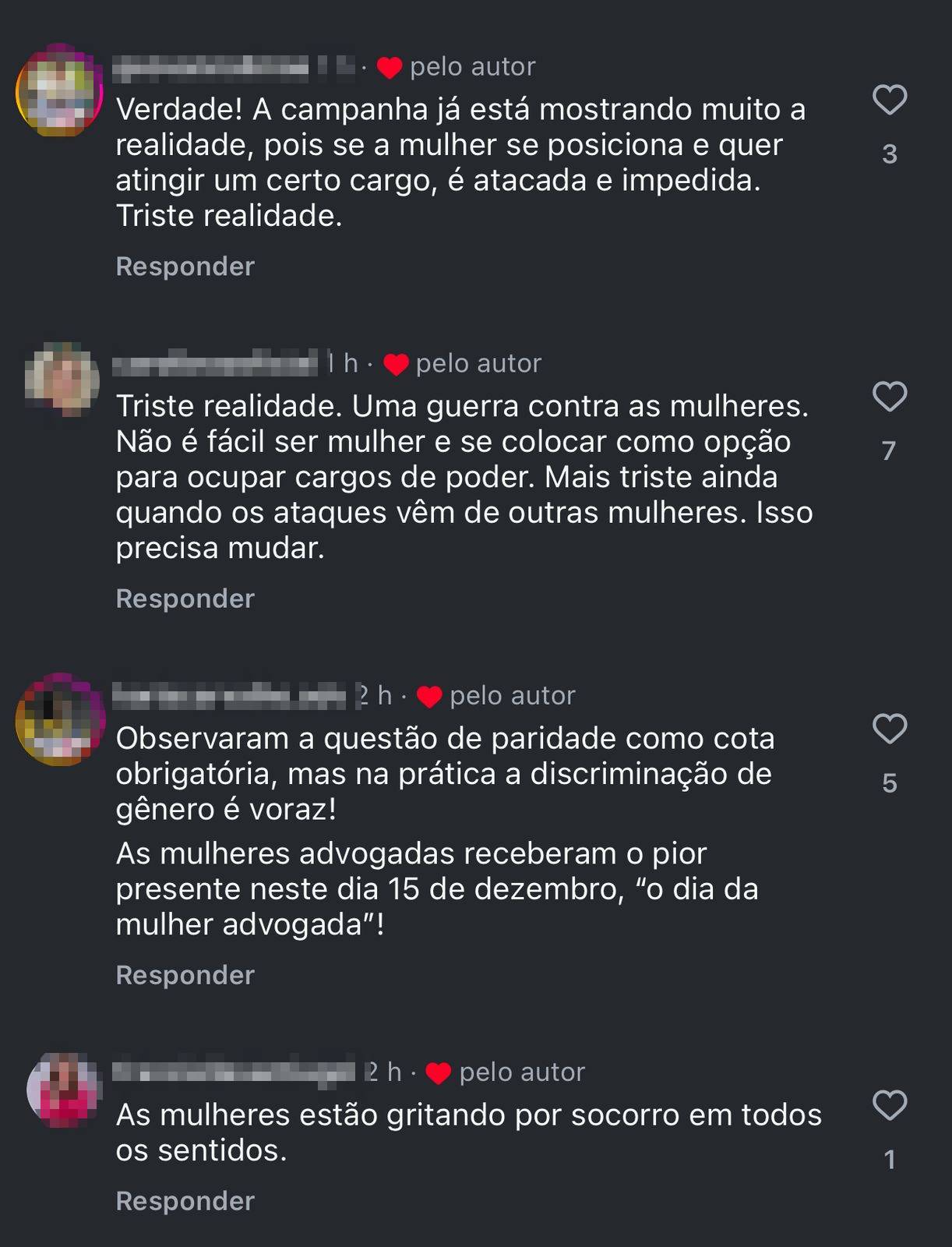
Task: Like the comment about "paridade como cota obrigatória"
Action: click(x=889, y=729)
